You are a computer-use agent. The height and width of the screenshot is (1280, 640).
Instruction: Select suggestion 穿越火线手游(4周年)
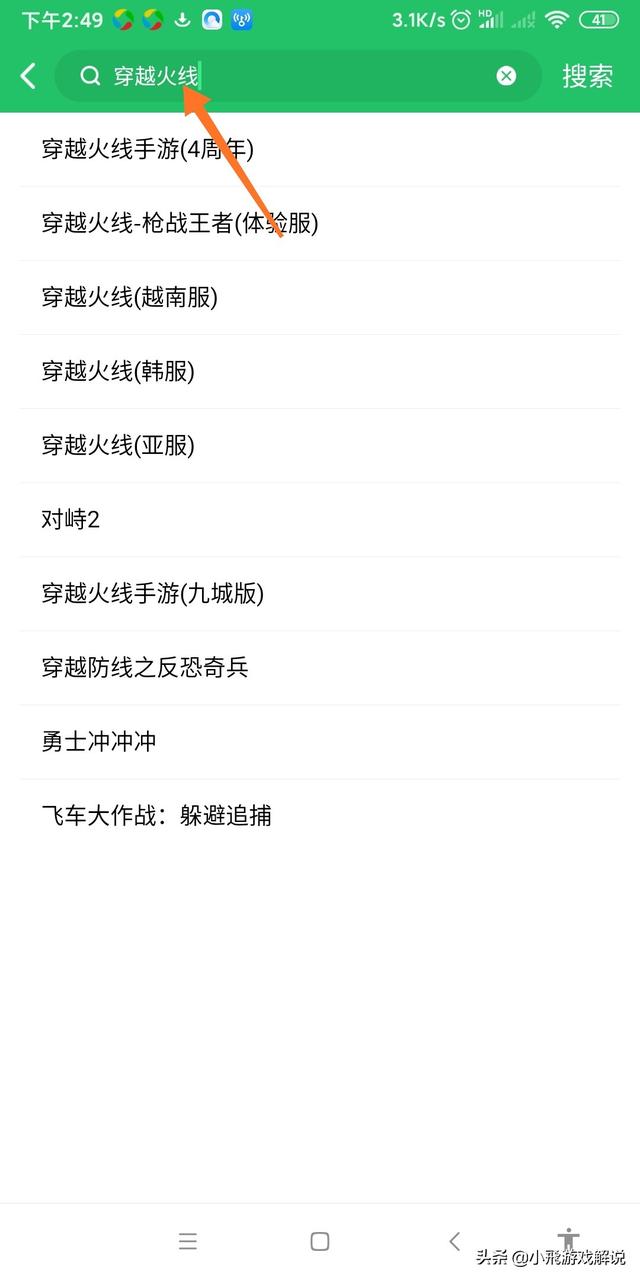point(320,150)
